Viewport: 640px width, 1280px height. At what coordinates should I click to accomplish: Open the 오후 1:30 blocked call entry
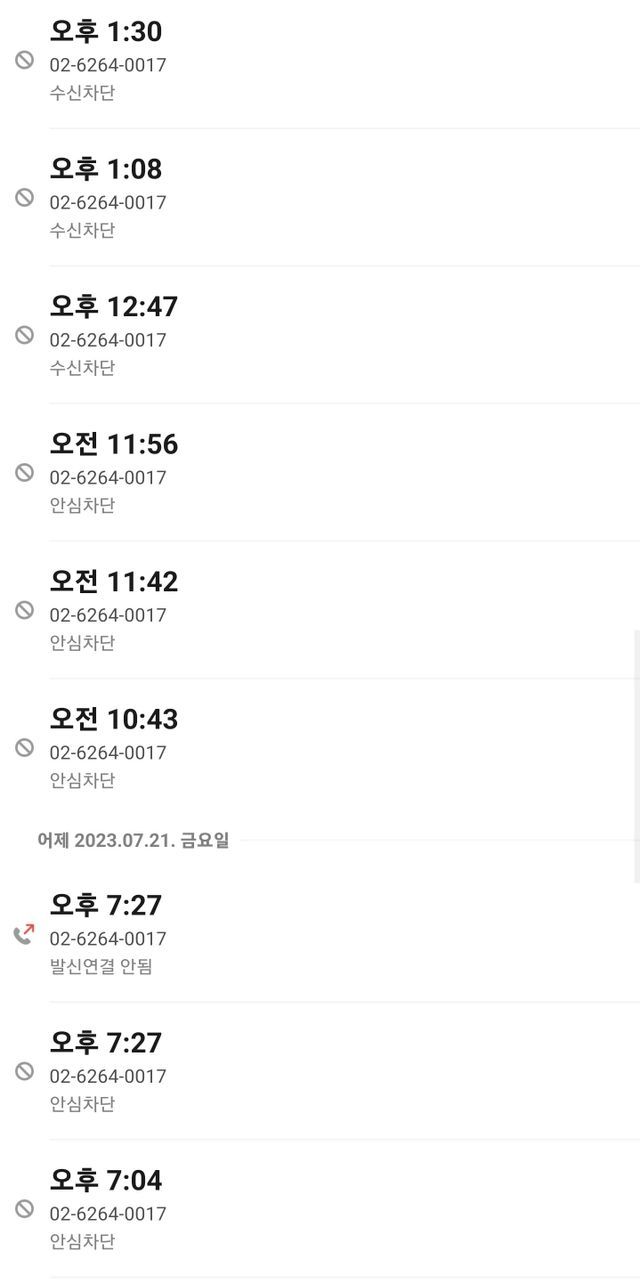coord(320,60)
